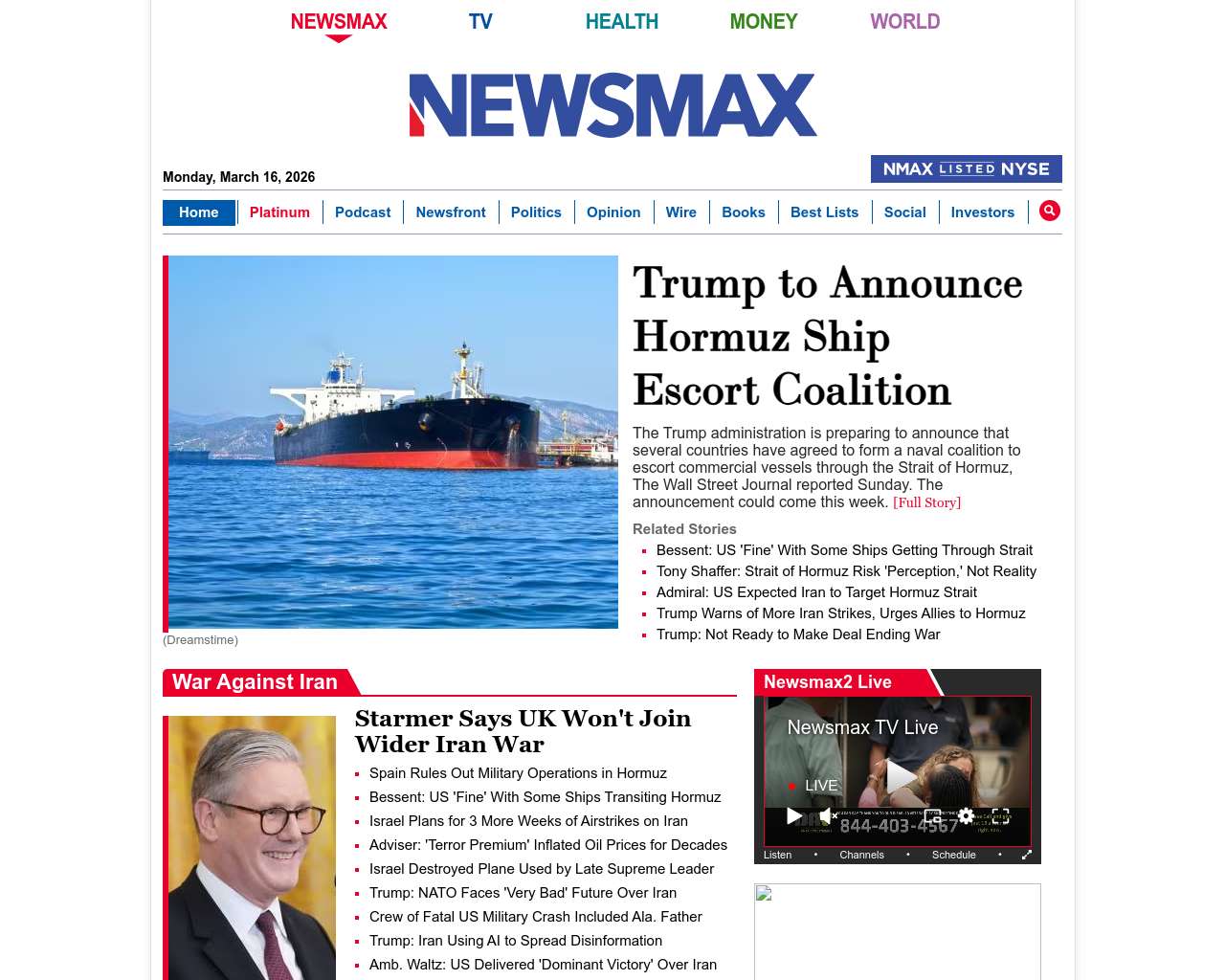Open the Podcast page
Viewport: 1225px width, 980px height.
tap(363, 212)
